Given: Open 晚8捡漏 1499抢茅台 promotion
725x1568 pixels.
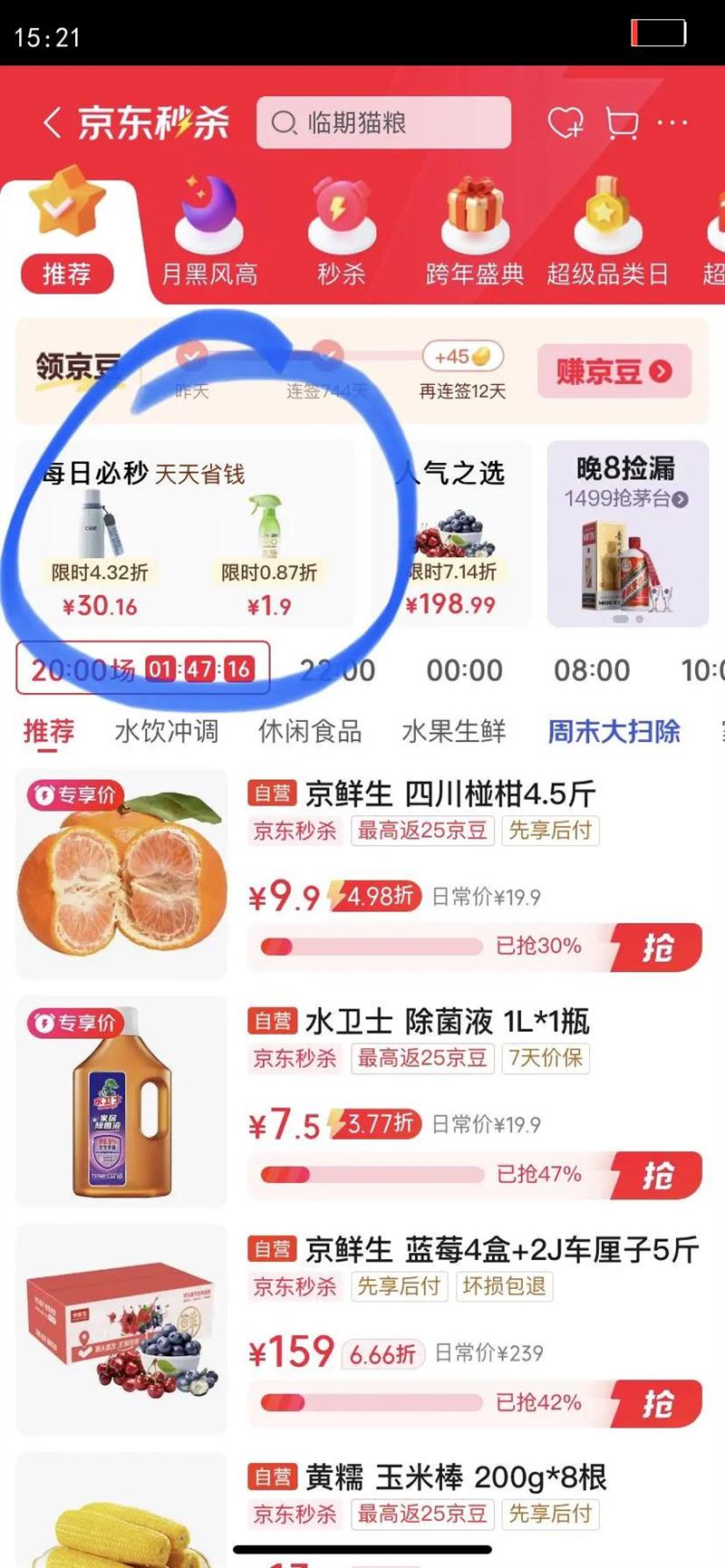Looking at the screenshot, I should click(627, 534).
